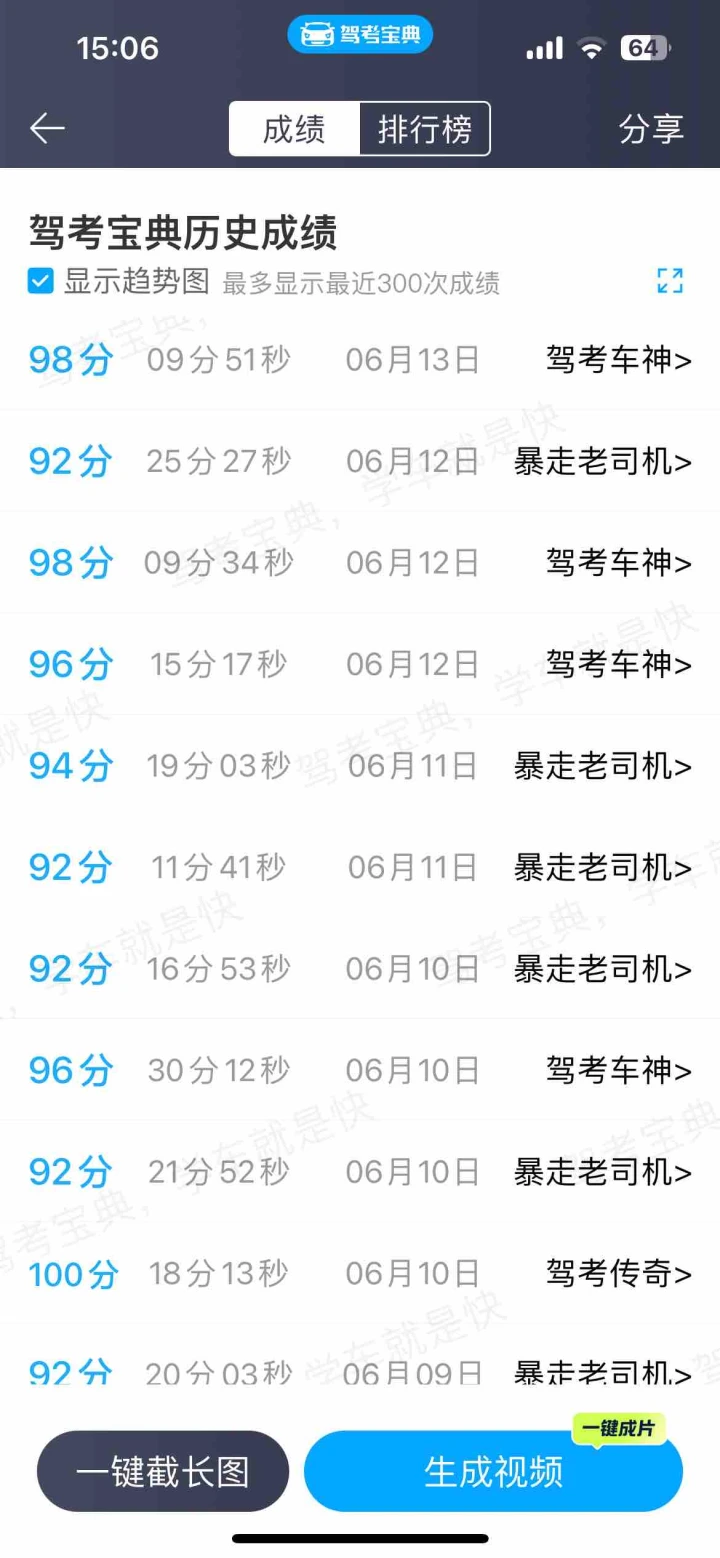Switch to the 排行榜 tab
Screen dimensions: 720x1558
(424, 129)
